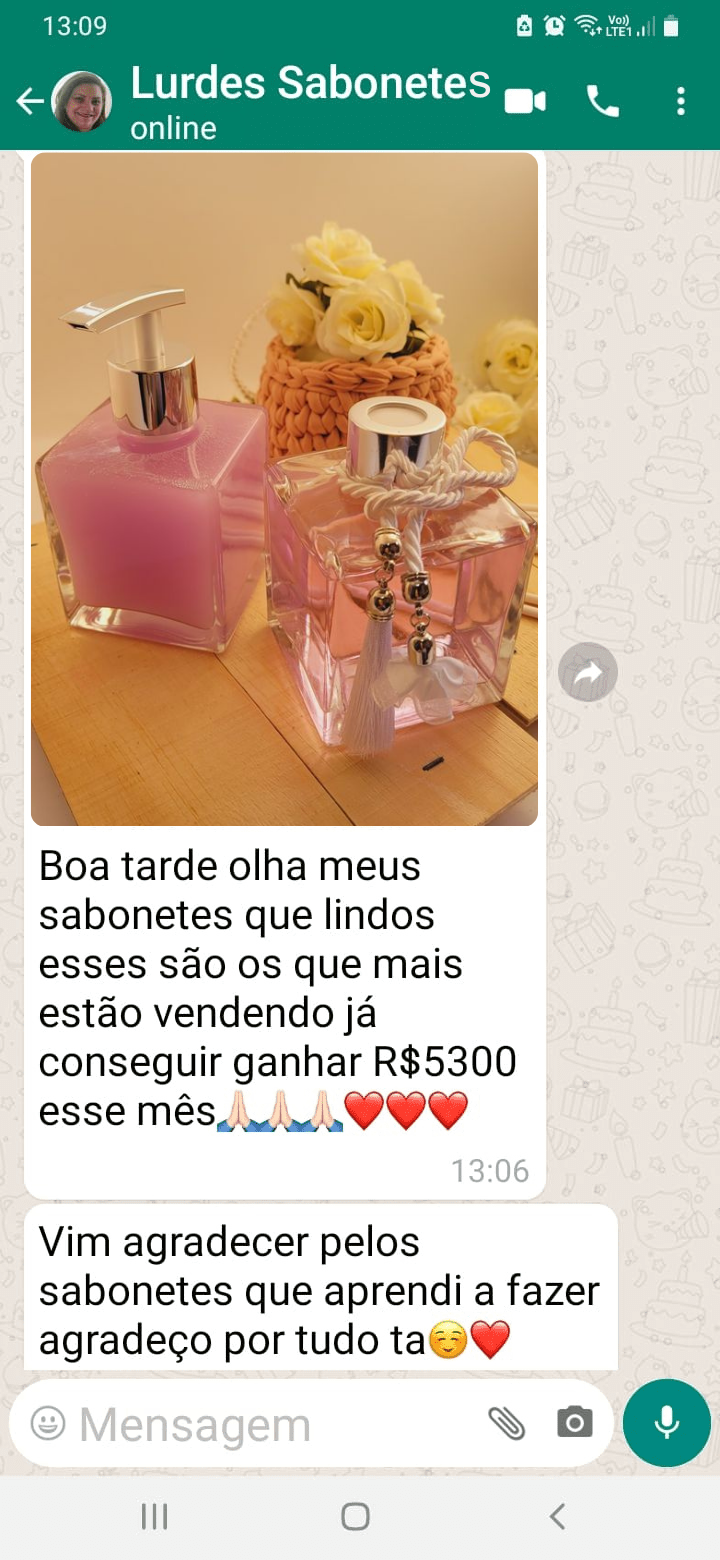Open the camera from the message bar
The height and width of the screenshot is (1560, 720).
coord(574,1423)
